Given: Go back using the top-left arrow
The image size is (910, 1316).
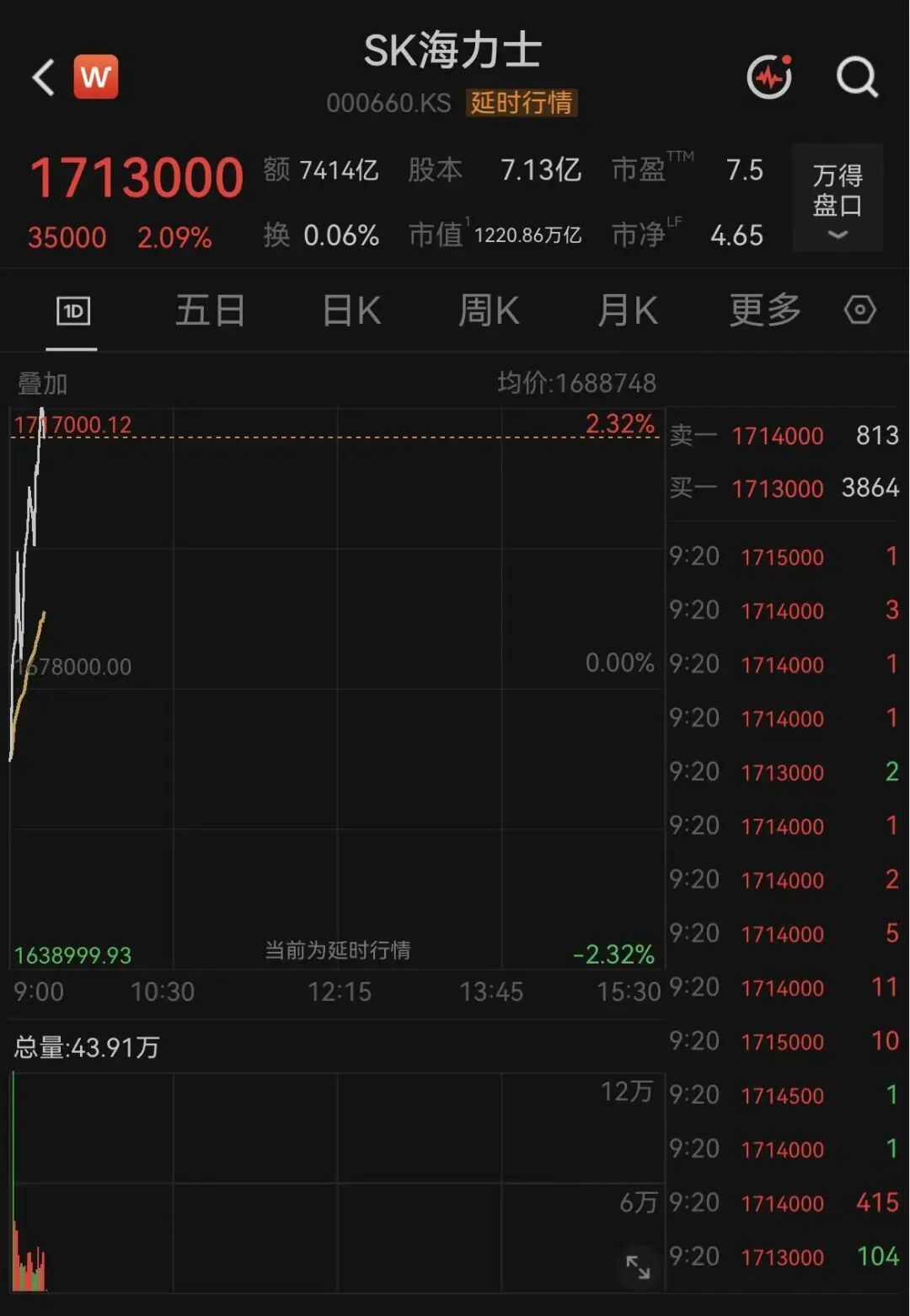Looking at the screenshot, I should [x=44, y=78].
